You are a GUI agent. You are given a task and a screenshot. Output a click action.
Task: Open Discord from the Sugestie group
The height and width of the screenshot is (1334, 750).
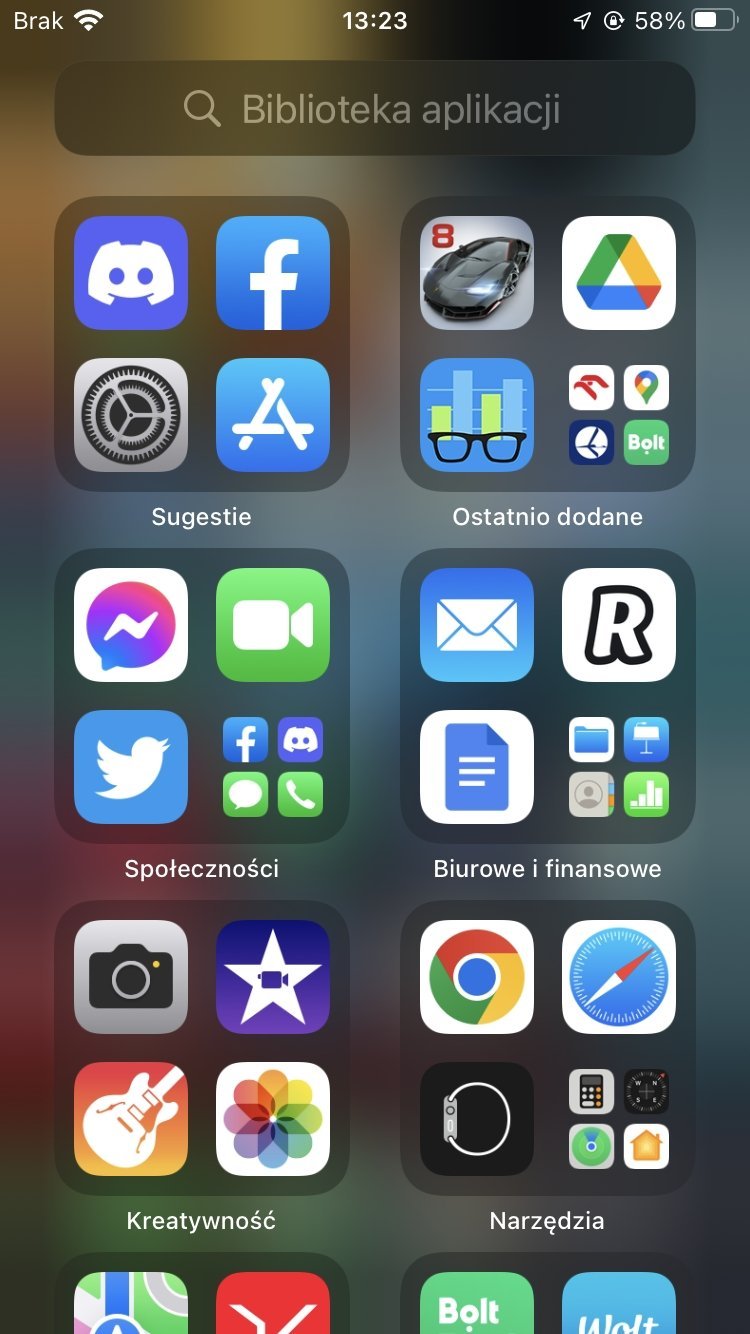coord(131,273)
